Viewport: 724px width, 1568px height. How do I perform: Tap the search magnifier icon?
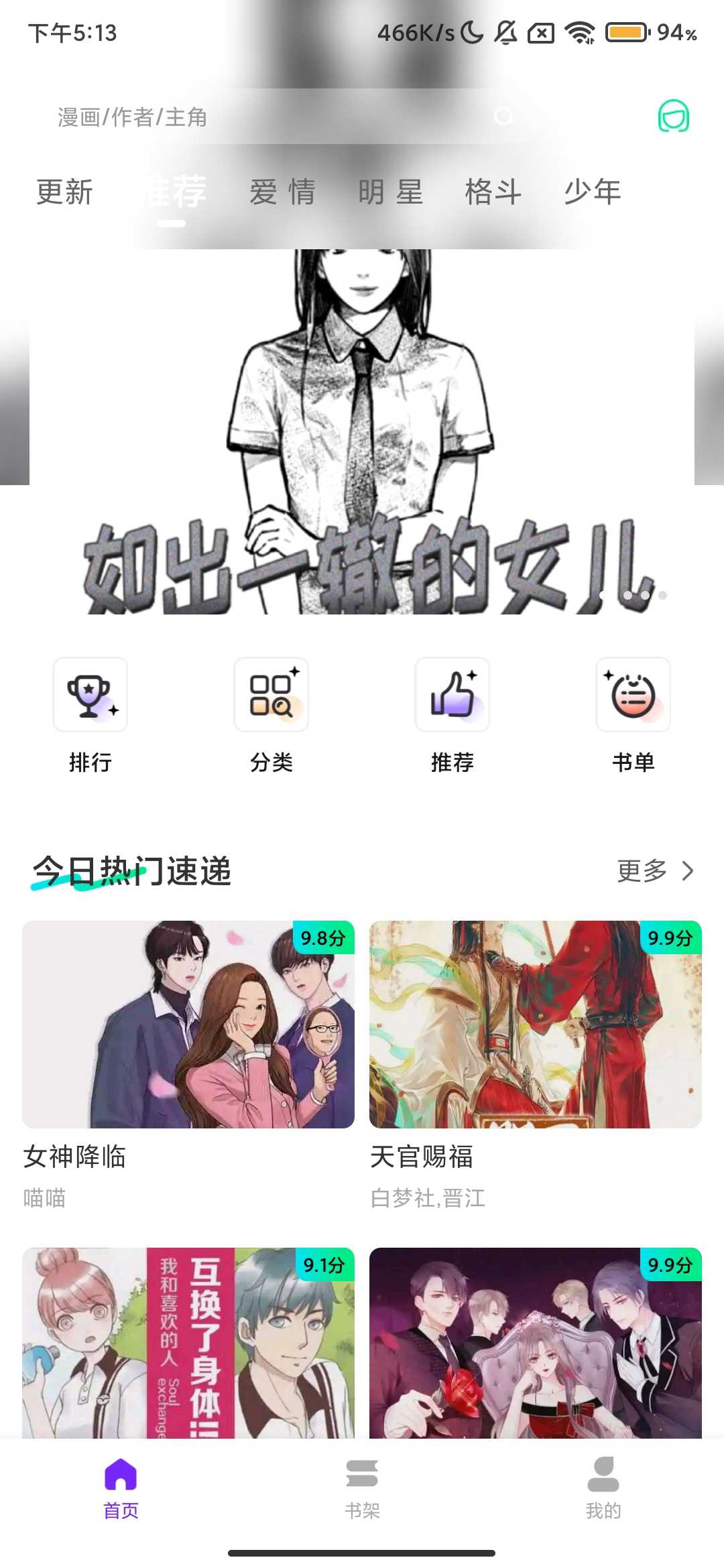point(504,118)
